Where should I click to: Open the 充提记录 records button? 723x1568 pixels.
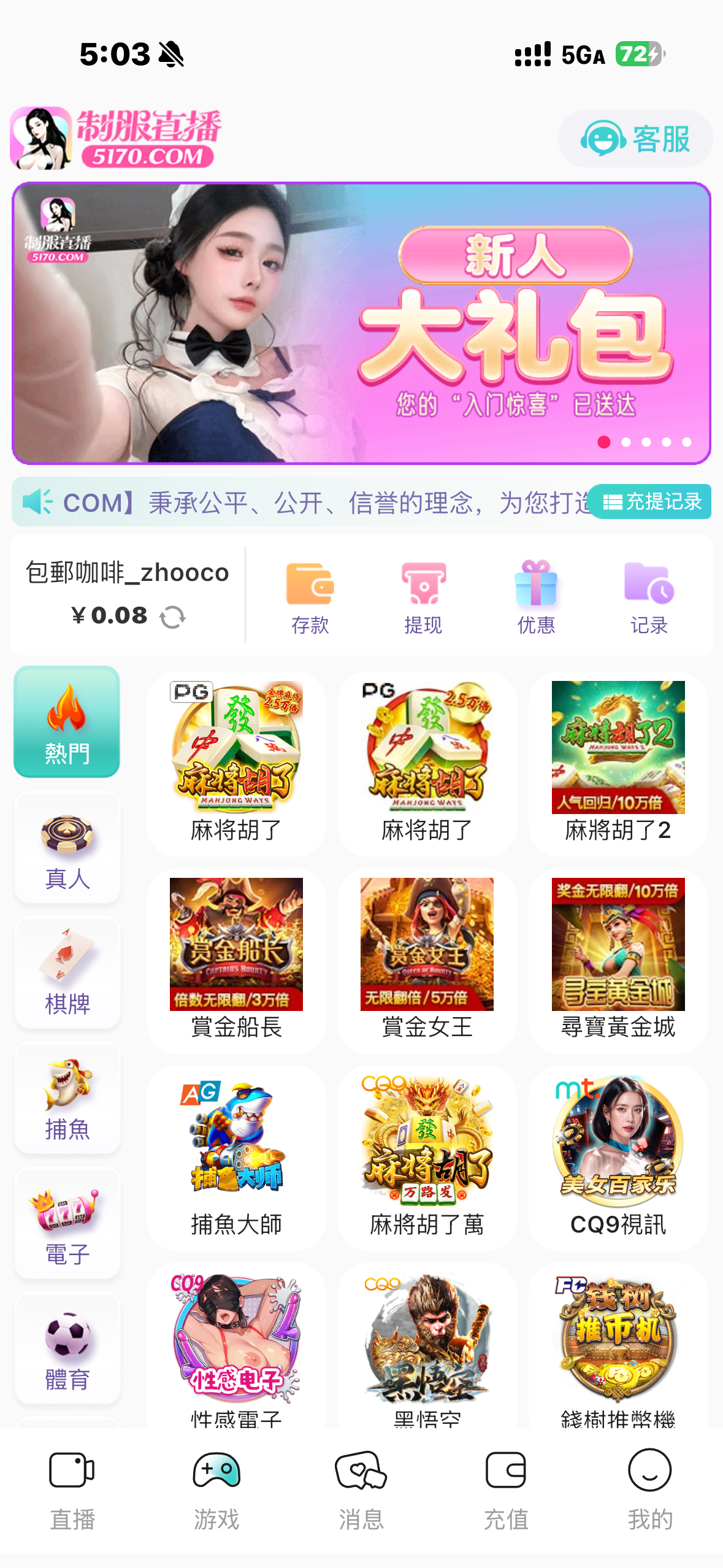pyautogui.click(x=651, y=502)
